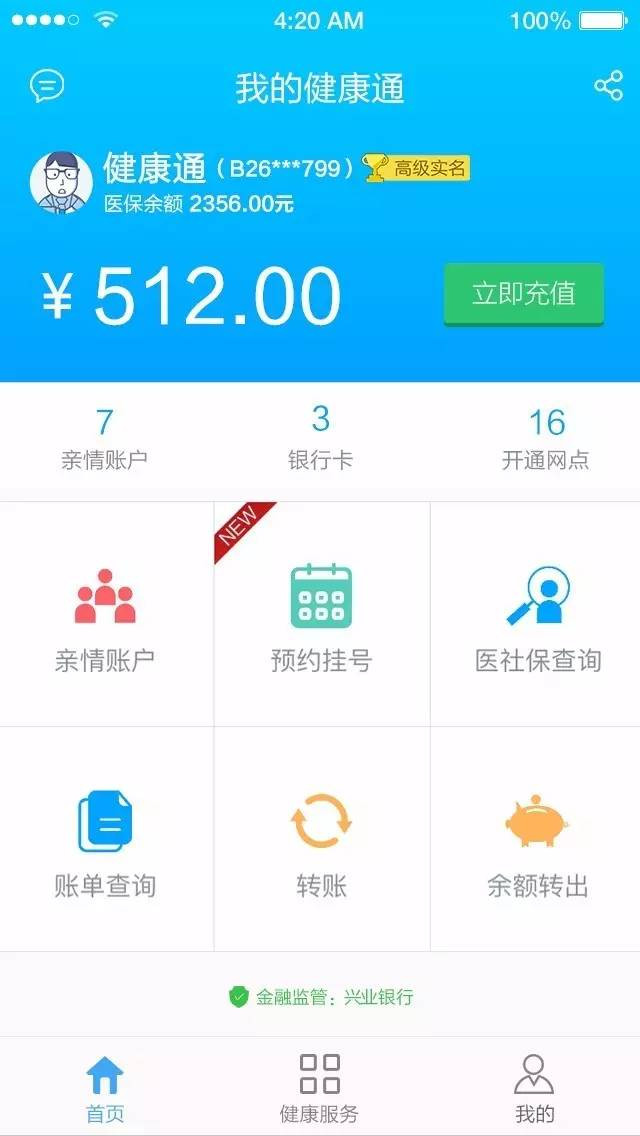Open 预约挂号 appointment registration
This screenshot has width=640, height=1136.
click(x=321, y=617)
